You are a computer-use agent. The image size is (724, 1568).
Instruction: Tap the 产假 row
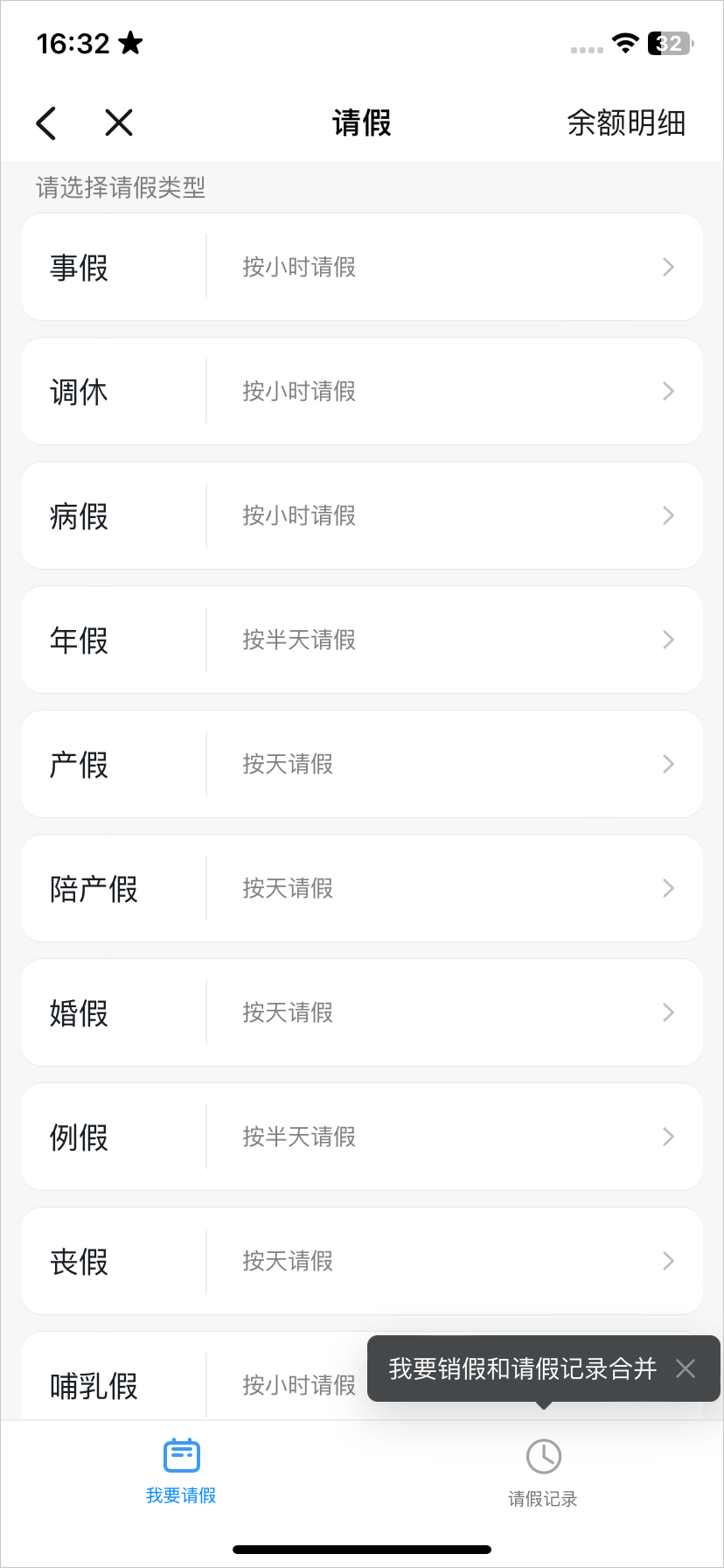pos(362,764)
